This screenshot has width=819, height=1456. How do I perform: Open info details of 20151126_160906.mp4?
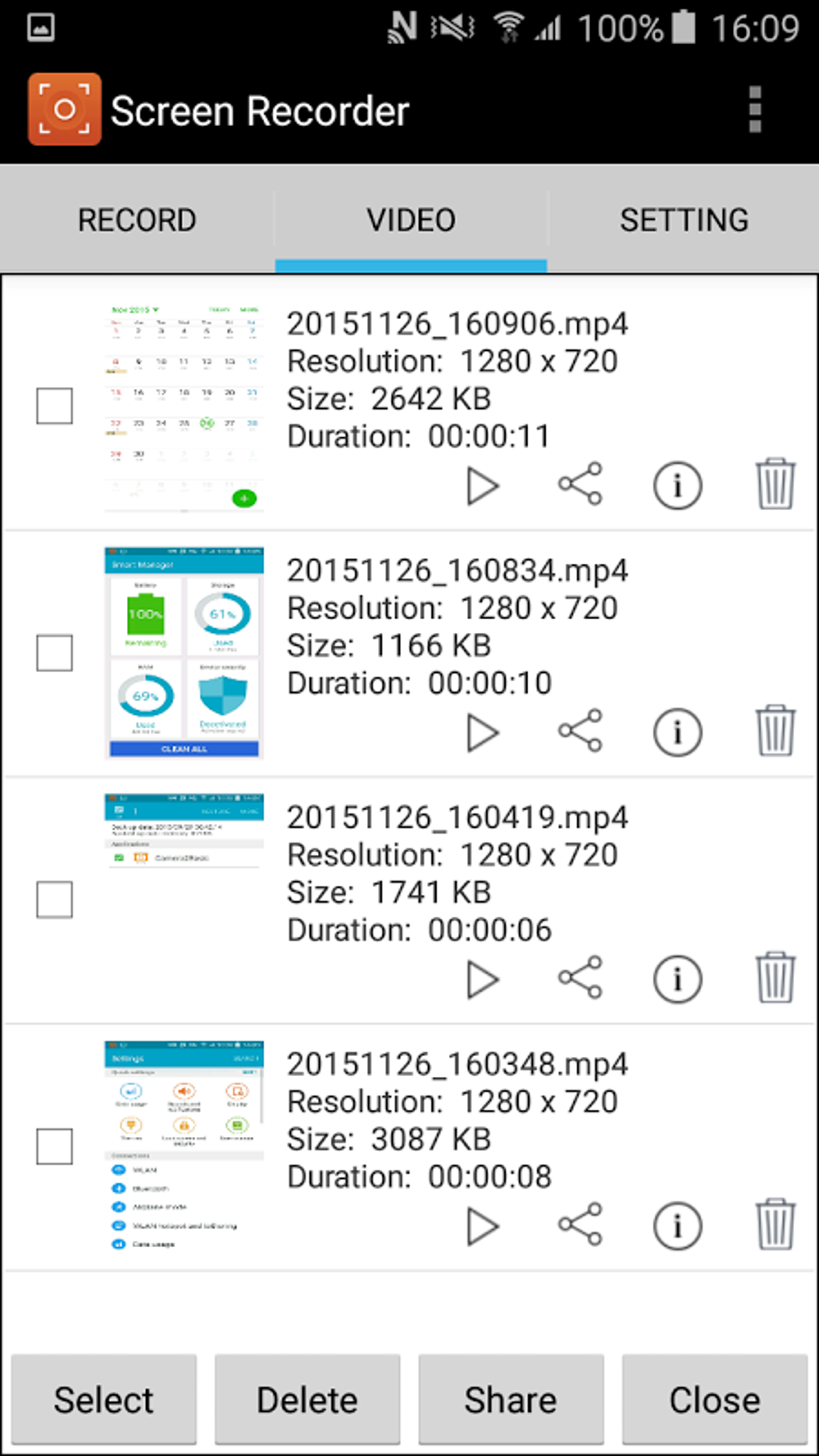[x=677, y=486]
